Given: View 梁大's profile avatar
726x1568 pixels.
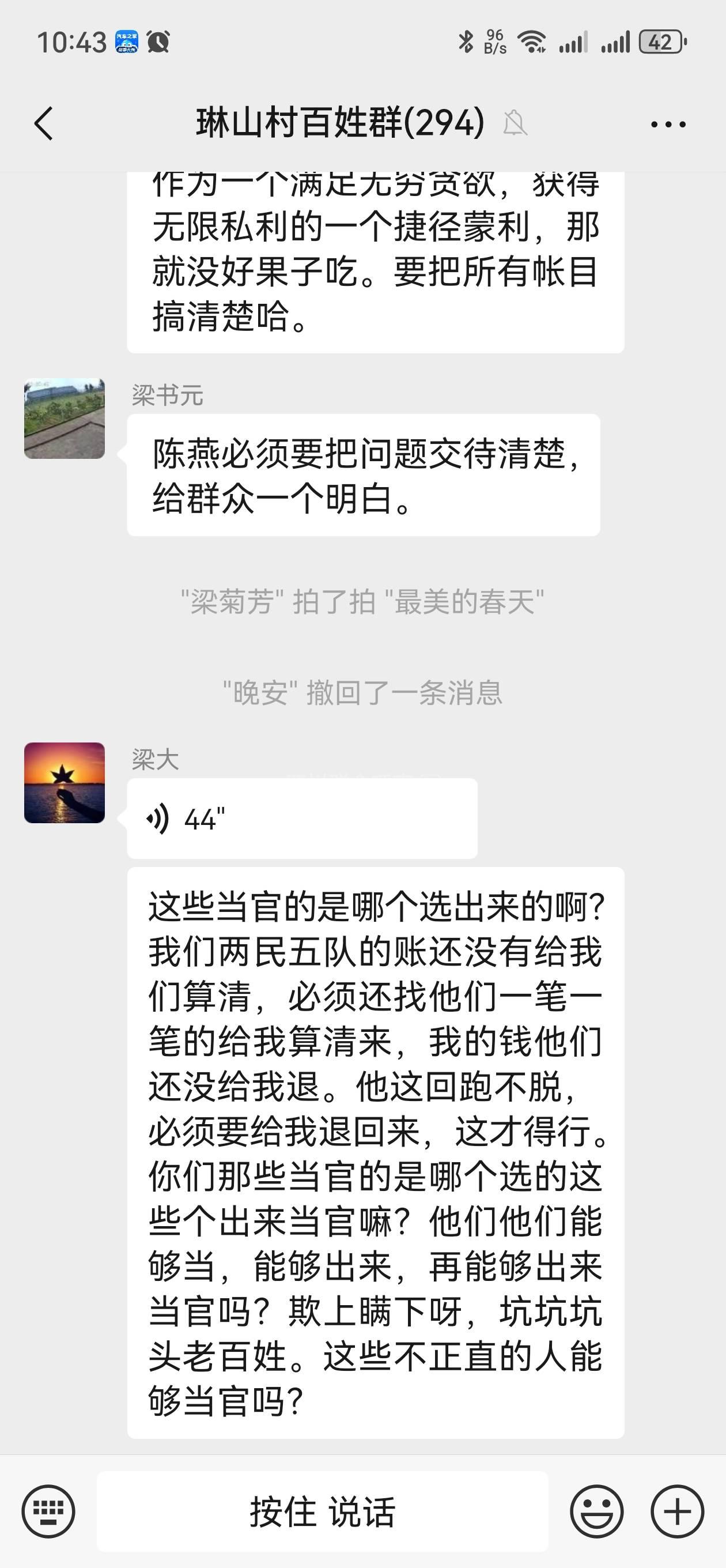Looking at the screenshot, I should coord(65,783).
